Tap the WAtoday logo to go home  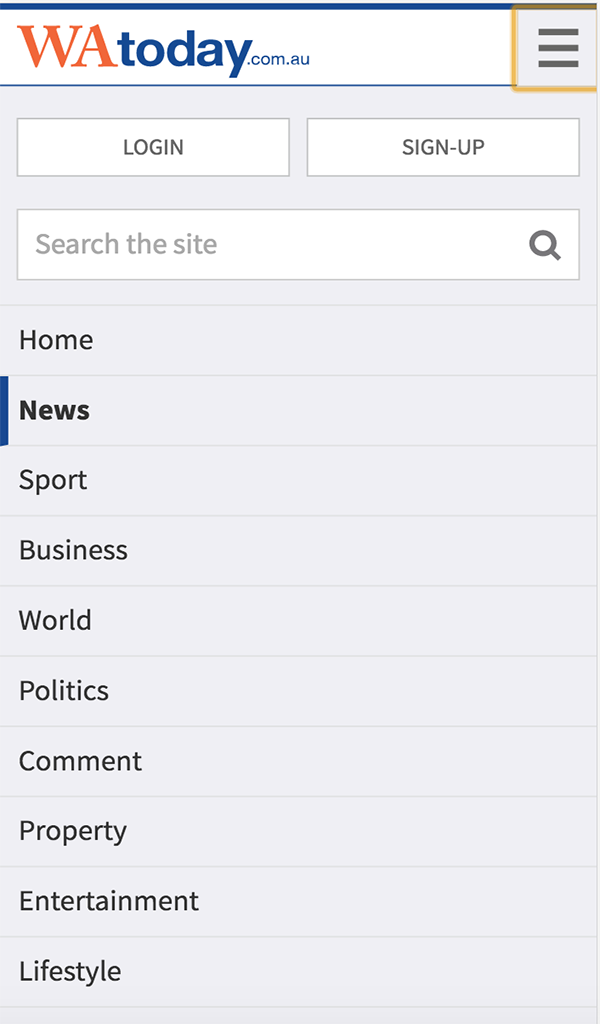163,50
